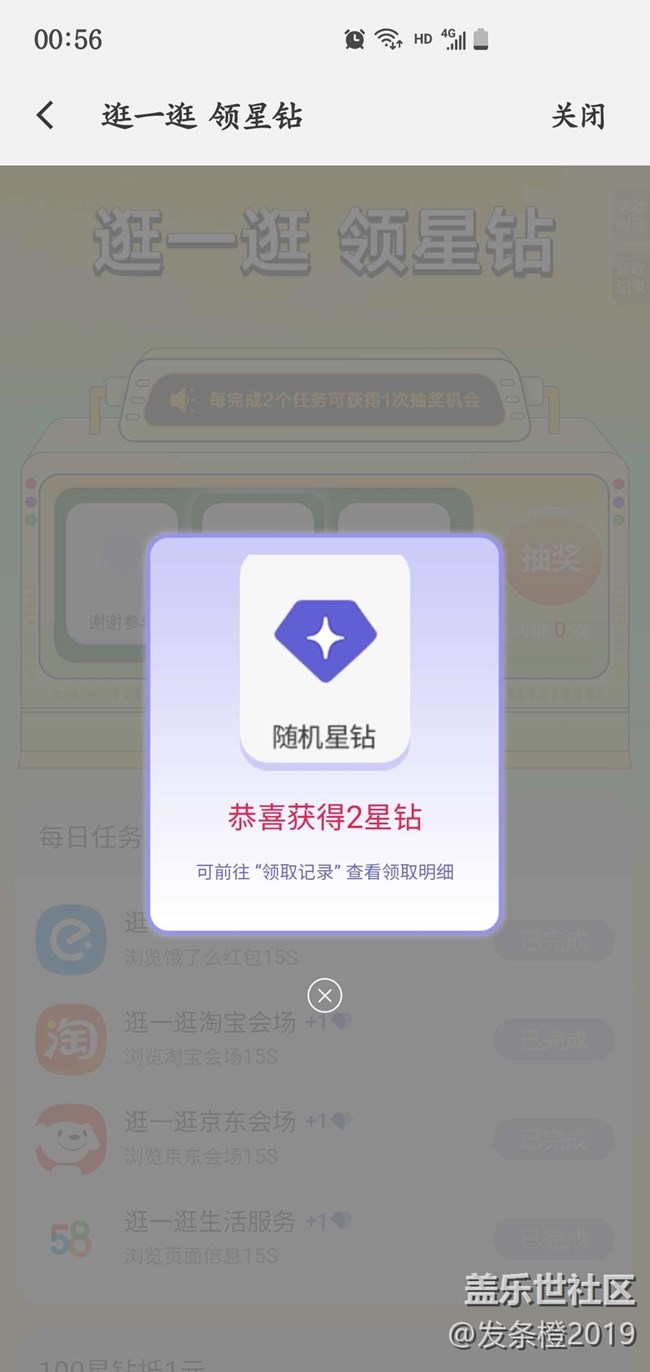Dismiss the star diamond reward popup
The width and height of the screenshot is (650, 1372).
(325, 995)
